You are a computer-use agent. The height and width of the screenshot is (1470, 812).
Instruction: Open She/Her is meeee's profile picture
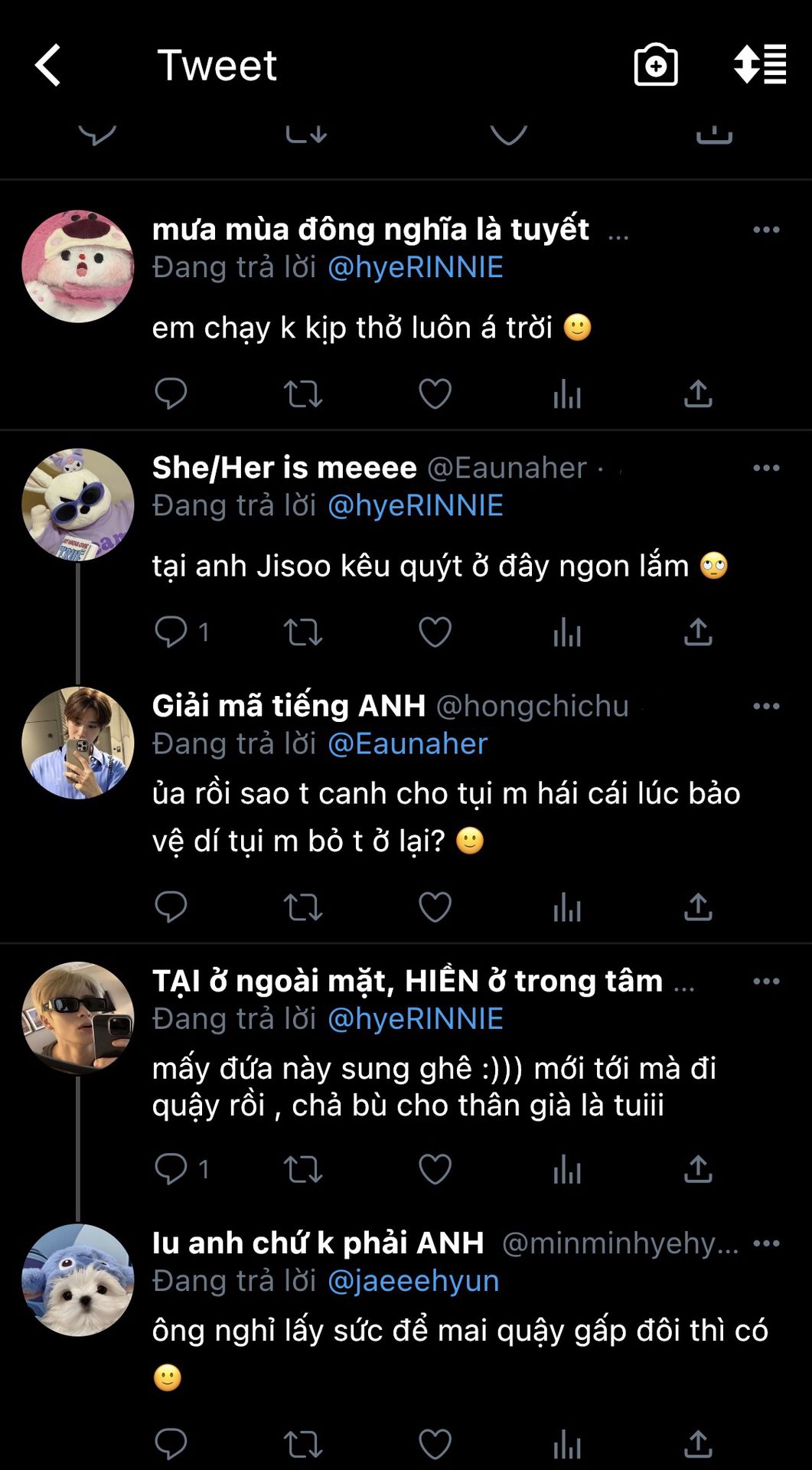click(x=77, y=505)
